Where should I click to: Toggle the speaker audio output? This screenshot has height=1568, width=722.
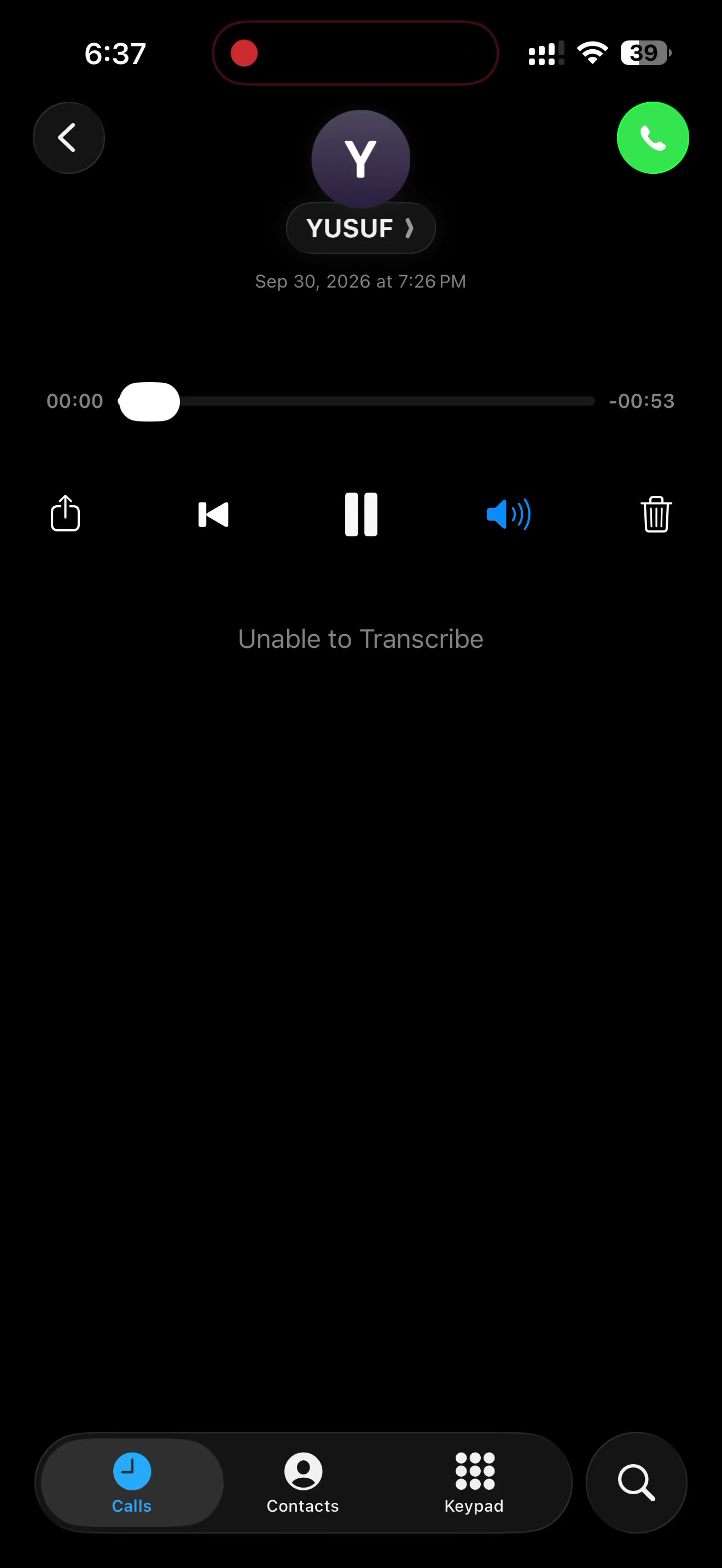pyautogui.click(x=509, y=514)
